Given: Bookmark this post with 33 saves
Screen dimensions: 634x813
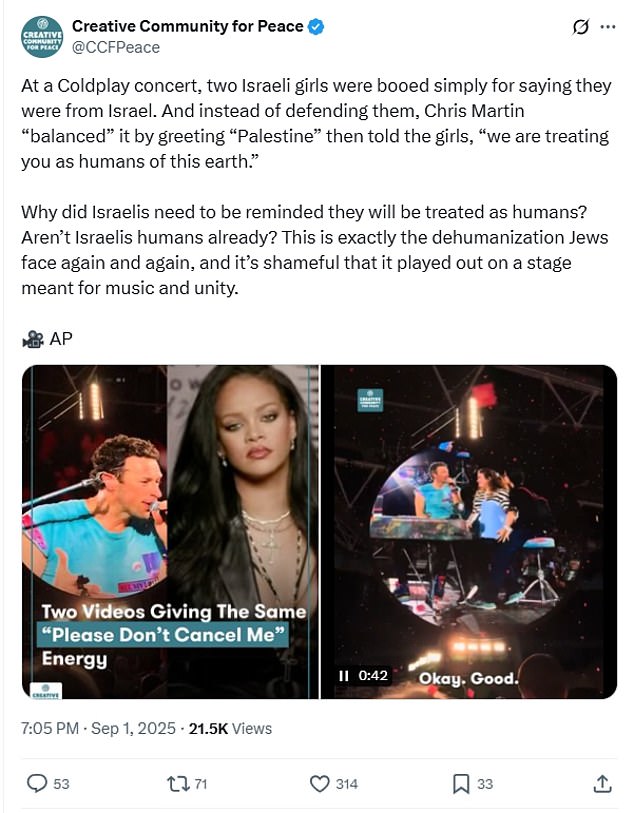Looking at the screenshot, I should tap(461, 784).
